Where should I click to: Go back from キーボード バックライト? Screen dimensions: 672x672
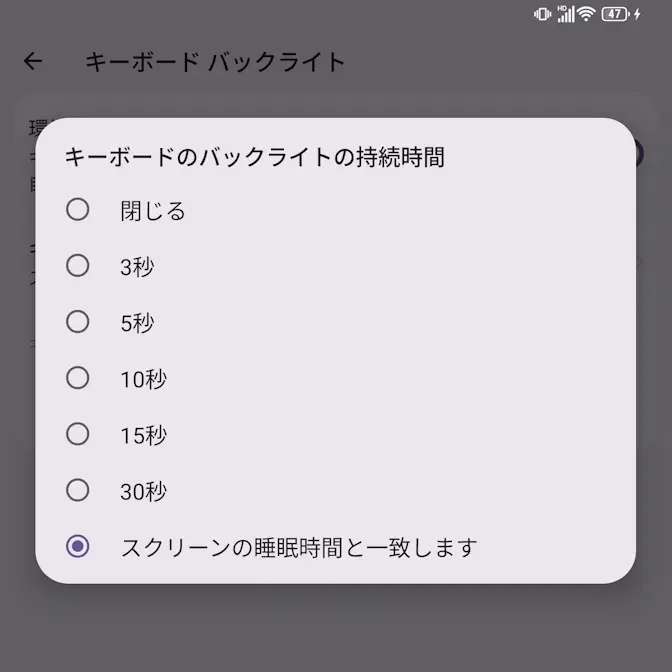click(x=33, y=62)
